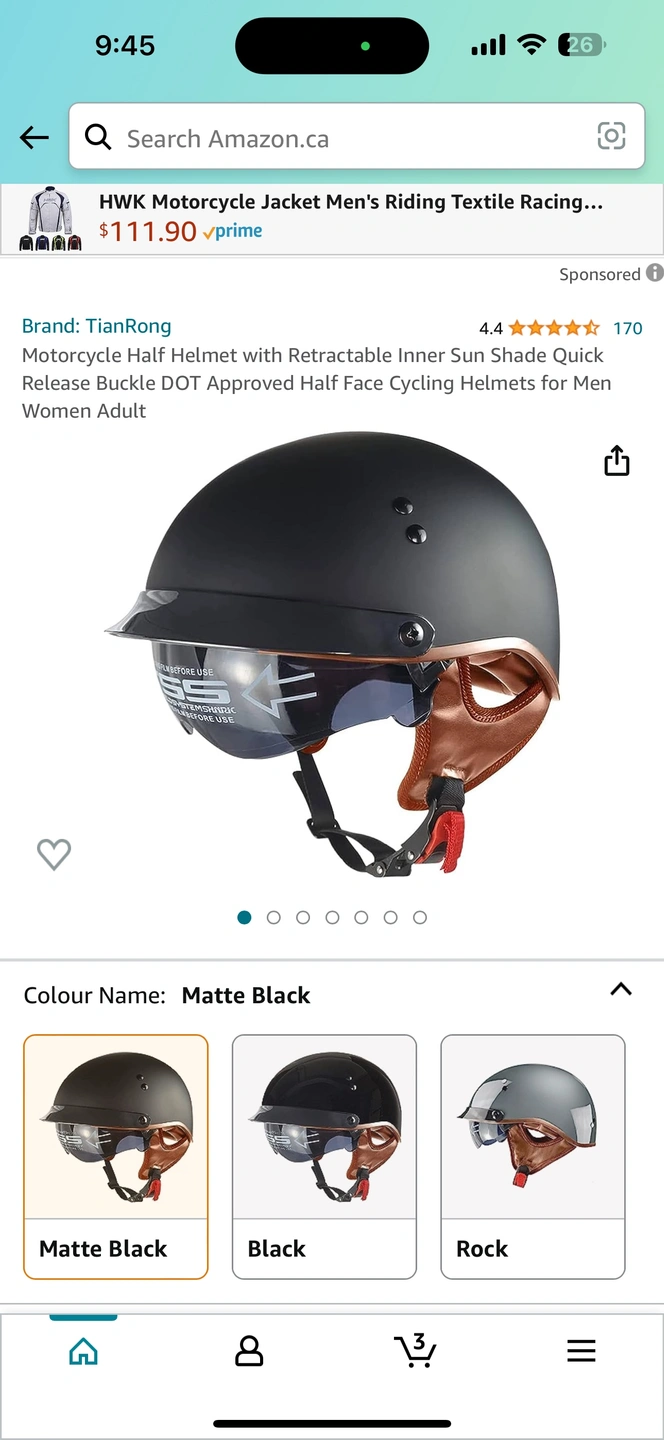This screenshot has height=1440, width=664.
Task: View the 170 customer ratings
Action: [627, 328]
